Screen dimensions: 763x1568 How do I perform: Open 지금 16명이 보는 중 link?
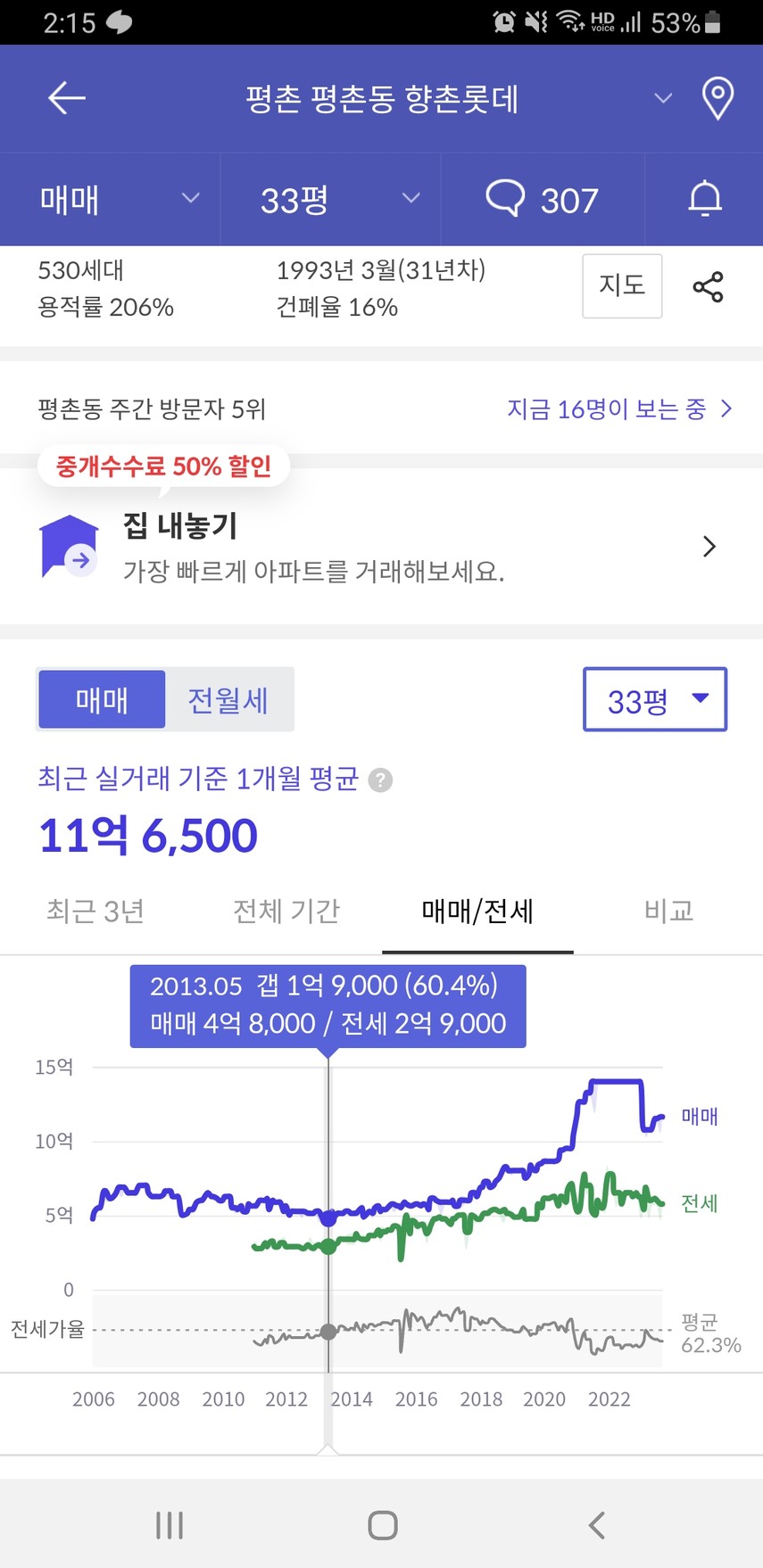point(619,409)
